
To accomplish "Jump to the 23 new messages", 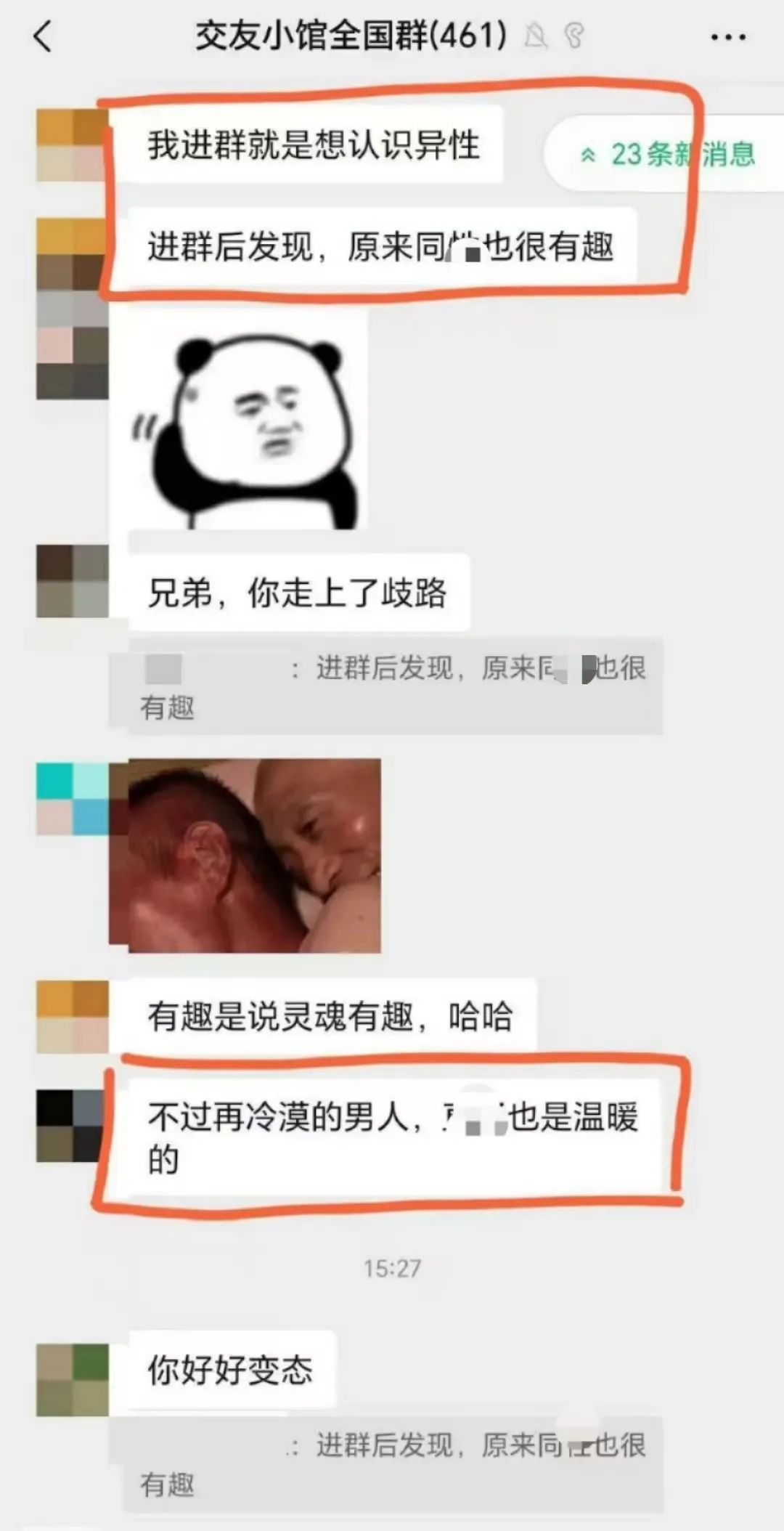I will (x=668, y=154).
